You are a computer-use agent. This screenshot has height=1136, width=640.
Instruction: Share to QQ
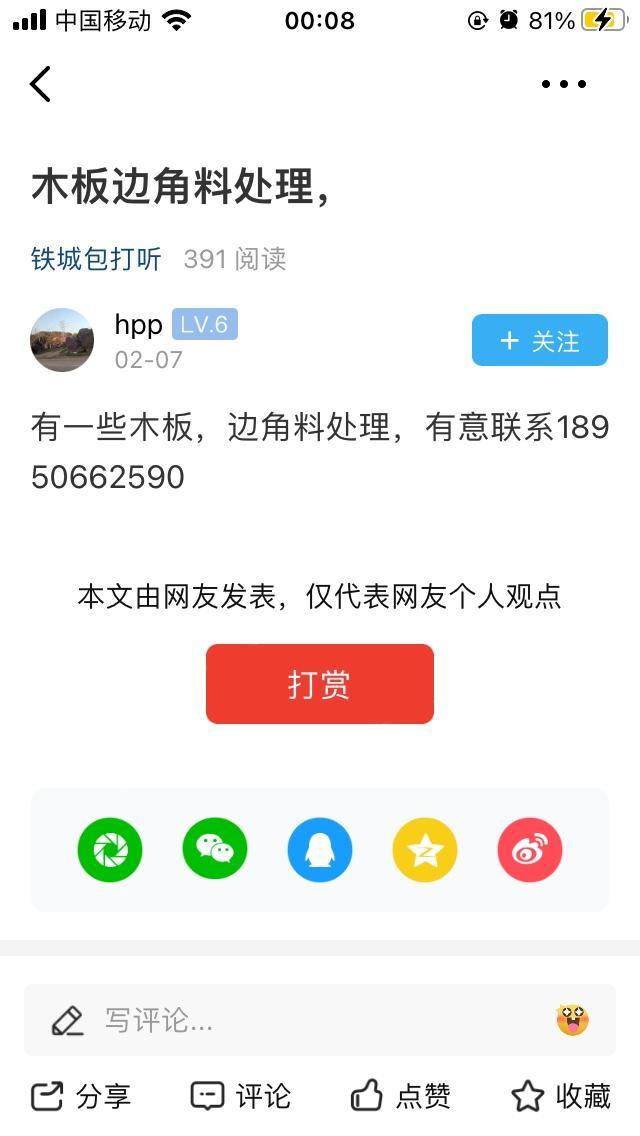(x=320, y=850)
